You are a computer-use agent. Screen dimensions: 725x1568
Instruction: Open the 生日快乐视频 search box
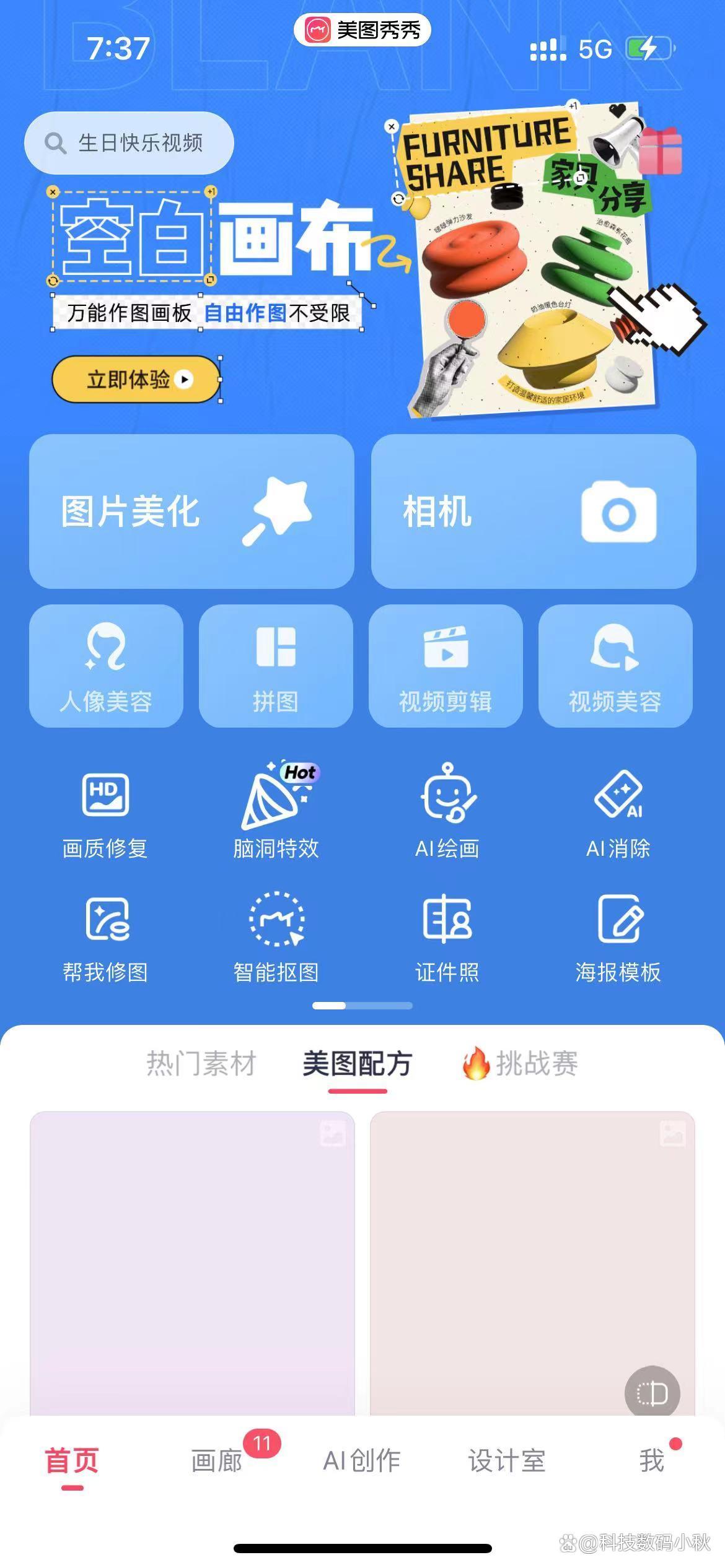point(129,143)
